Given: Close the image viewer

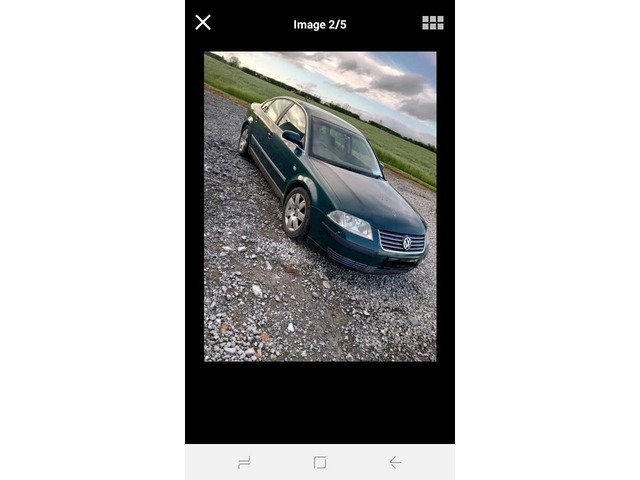Looking at the screenshot, I should (203, 23).
